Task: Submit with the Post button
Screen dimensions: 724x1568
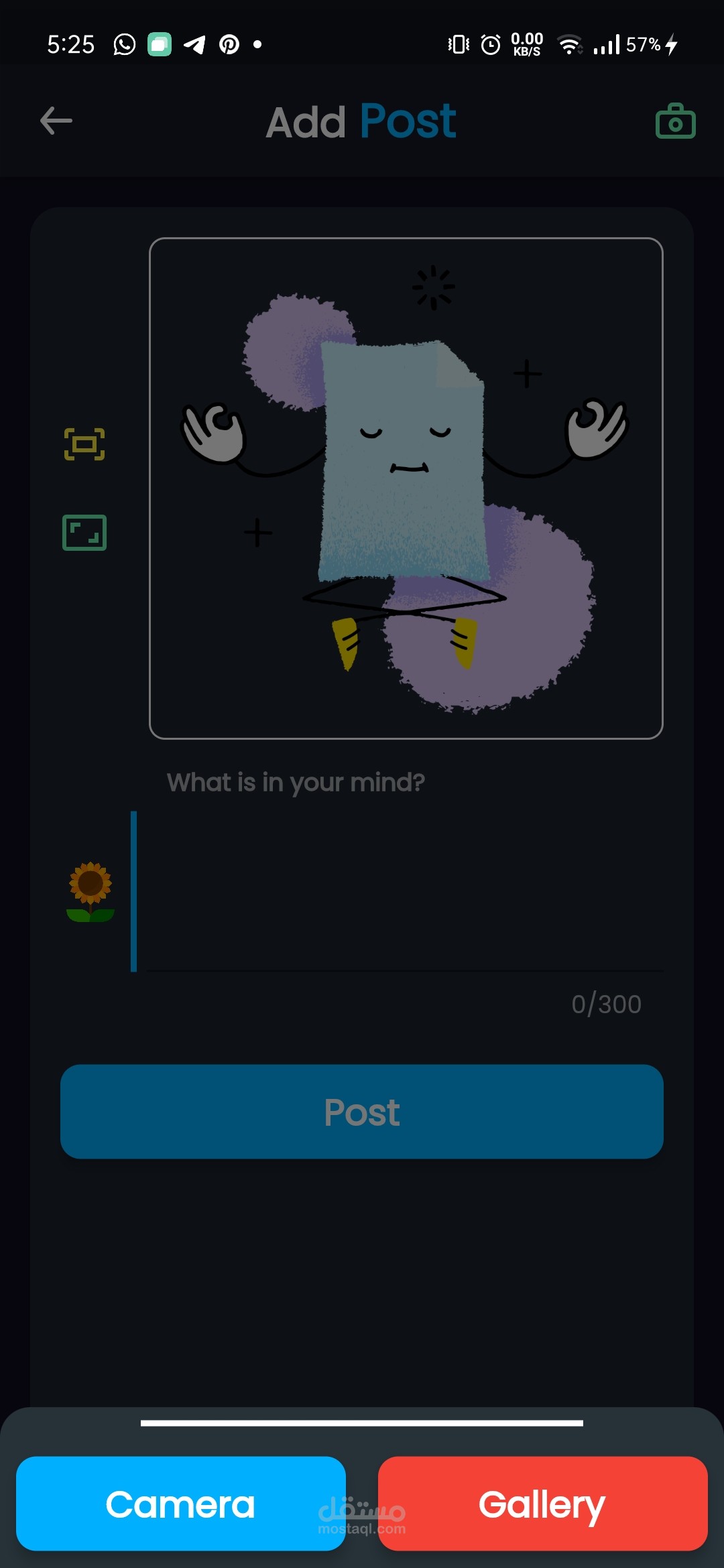Action: 362,1112
